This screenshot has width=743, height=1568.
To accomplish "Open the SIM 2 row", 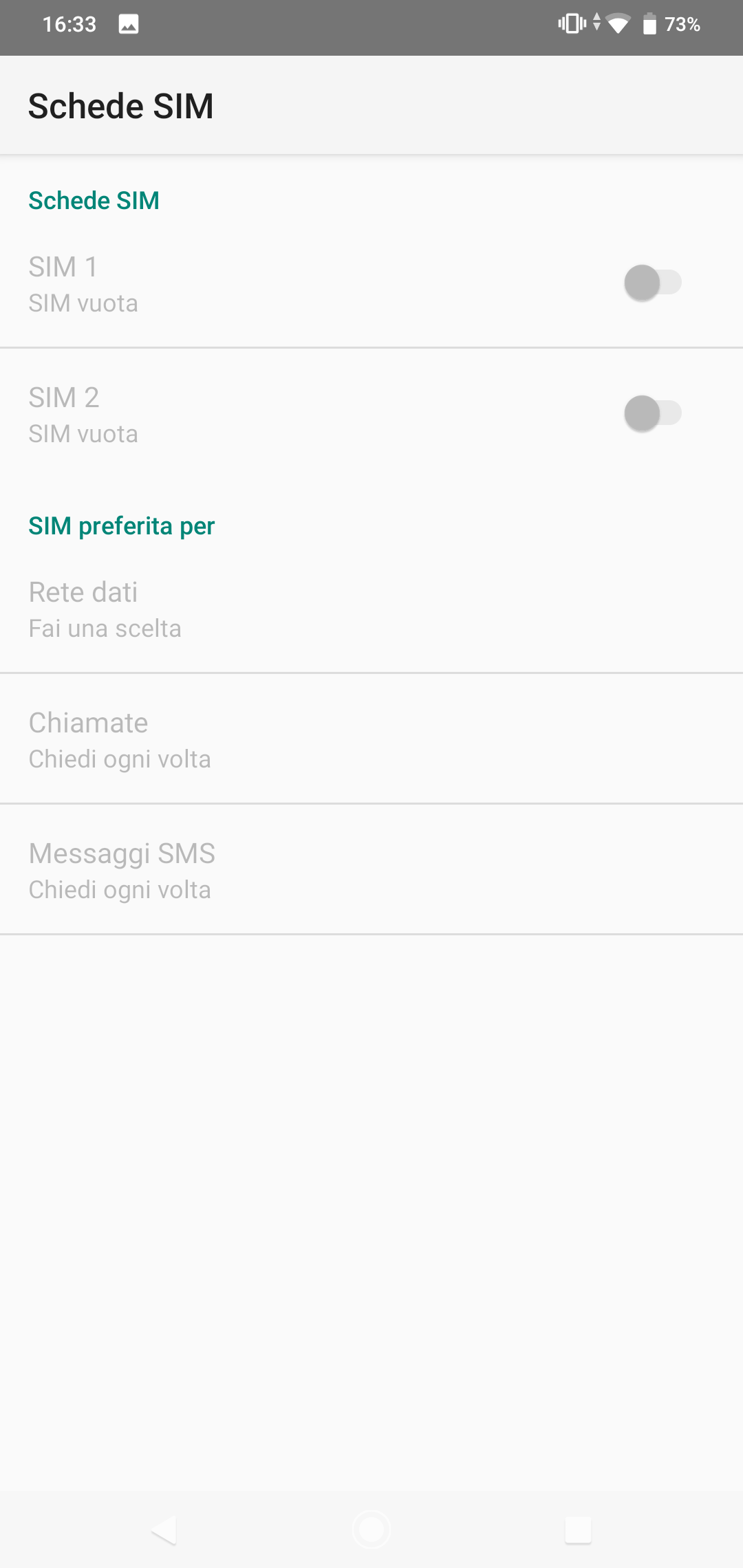I will click(x=371, y=414).
